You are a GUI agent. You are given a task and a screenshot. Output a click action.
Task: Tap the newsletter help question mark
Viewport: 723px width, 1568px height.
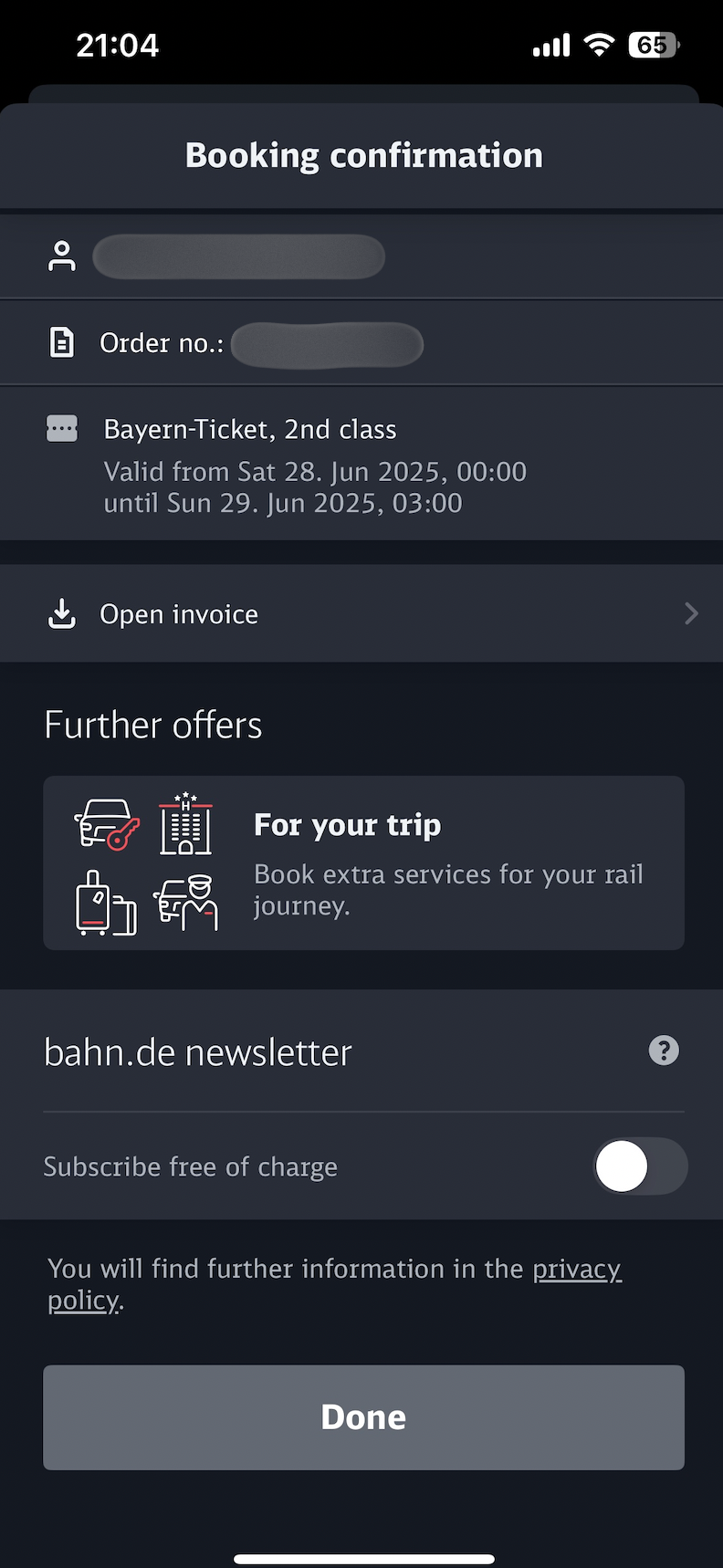(664, 1051)
